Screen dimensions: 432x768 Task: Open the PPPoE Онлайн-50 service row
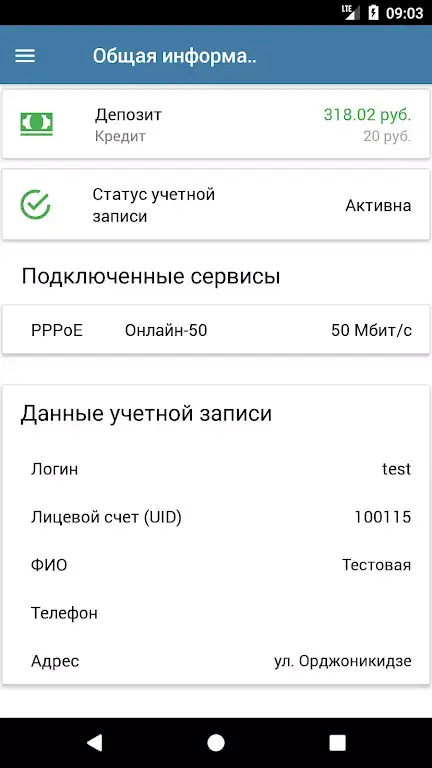[216, 330]
